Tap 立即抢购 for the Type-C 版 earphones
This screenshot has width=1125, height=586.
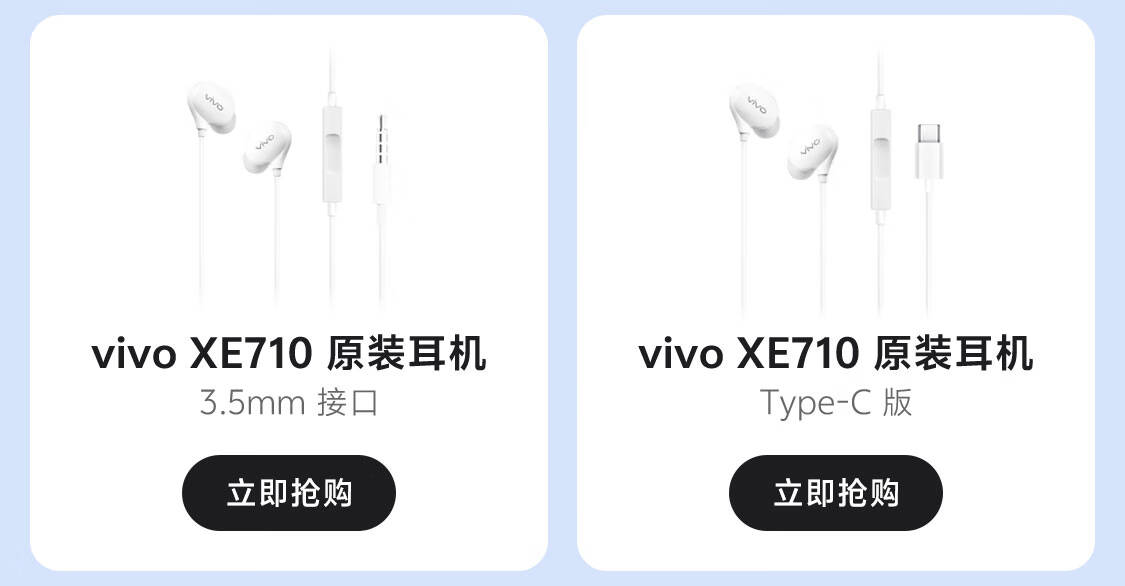pos(836,493)
